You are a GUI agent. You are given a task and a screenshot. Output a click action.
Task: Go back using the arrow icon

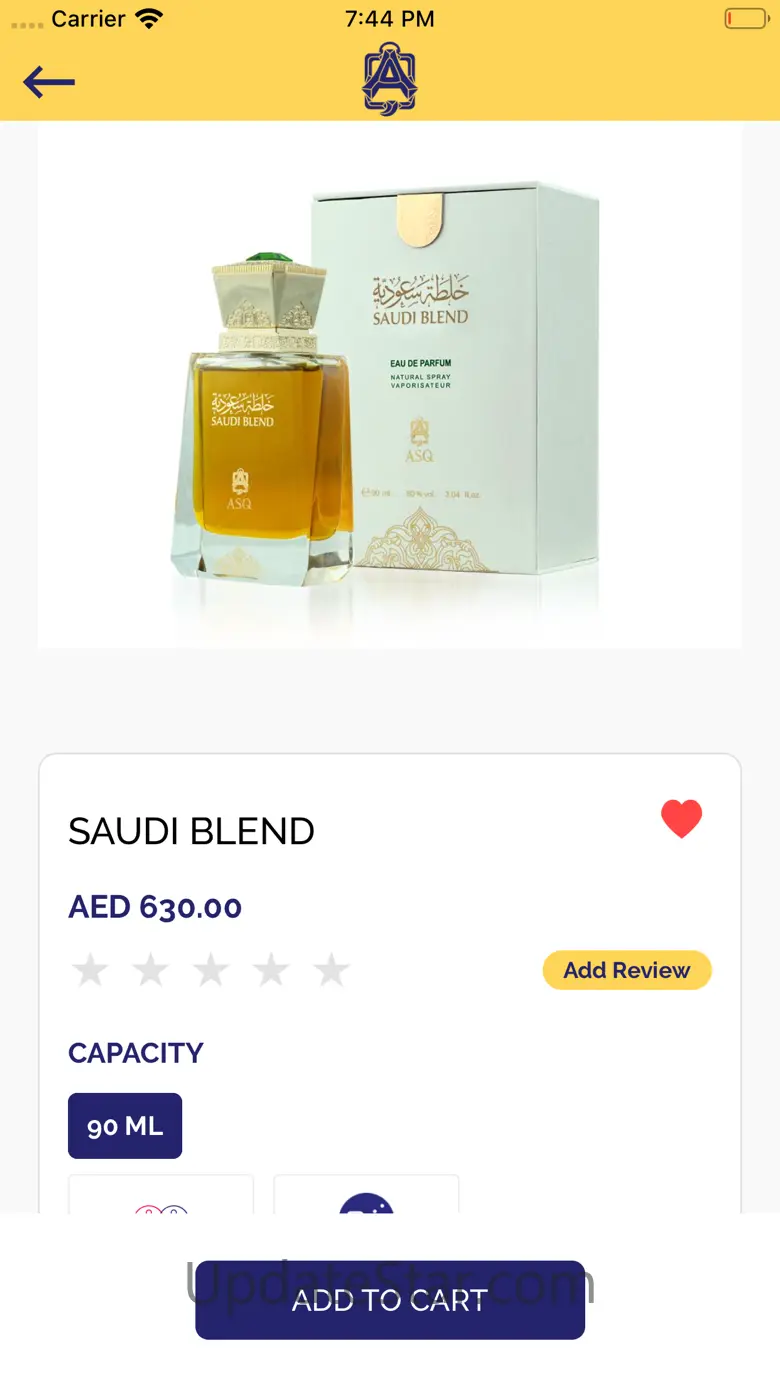point(49,82)
